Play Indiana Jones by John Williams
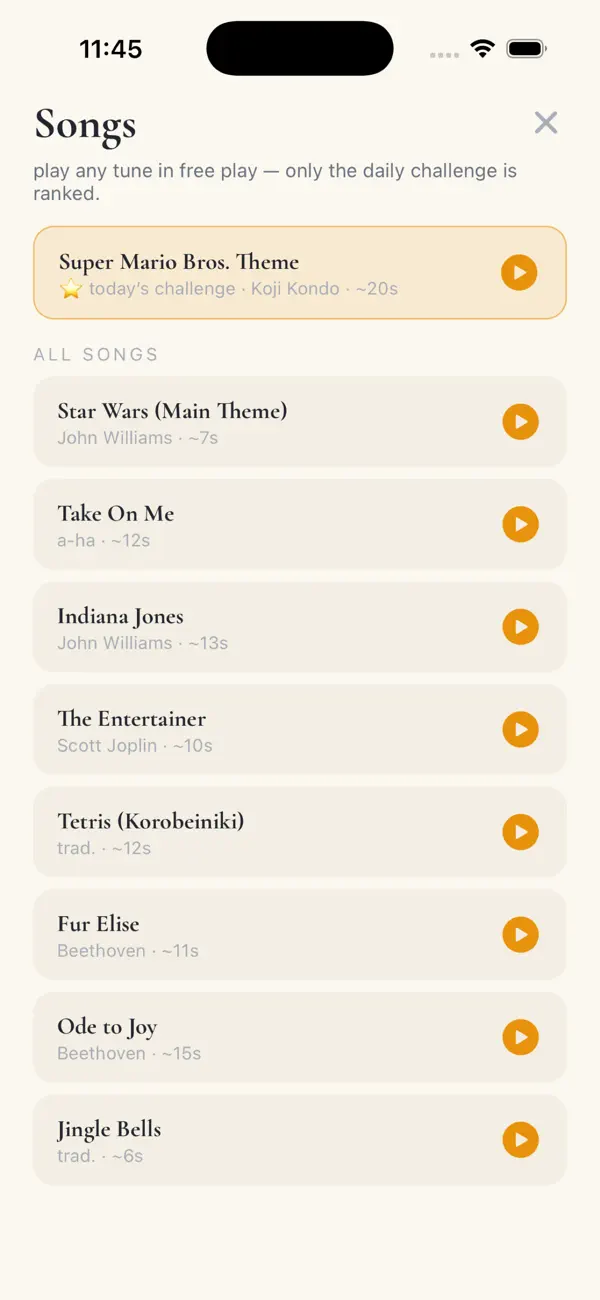Viewport: 600px width, 1300px height. pos(520,627)
